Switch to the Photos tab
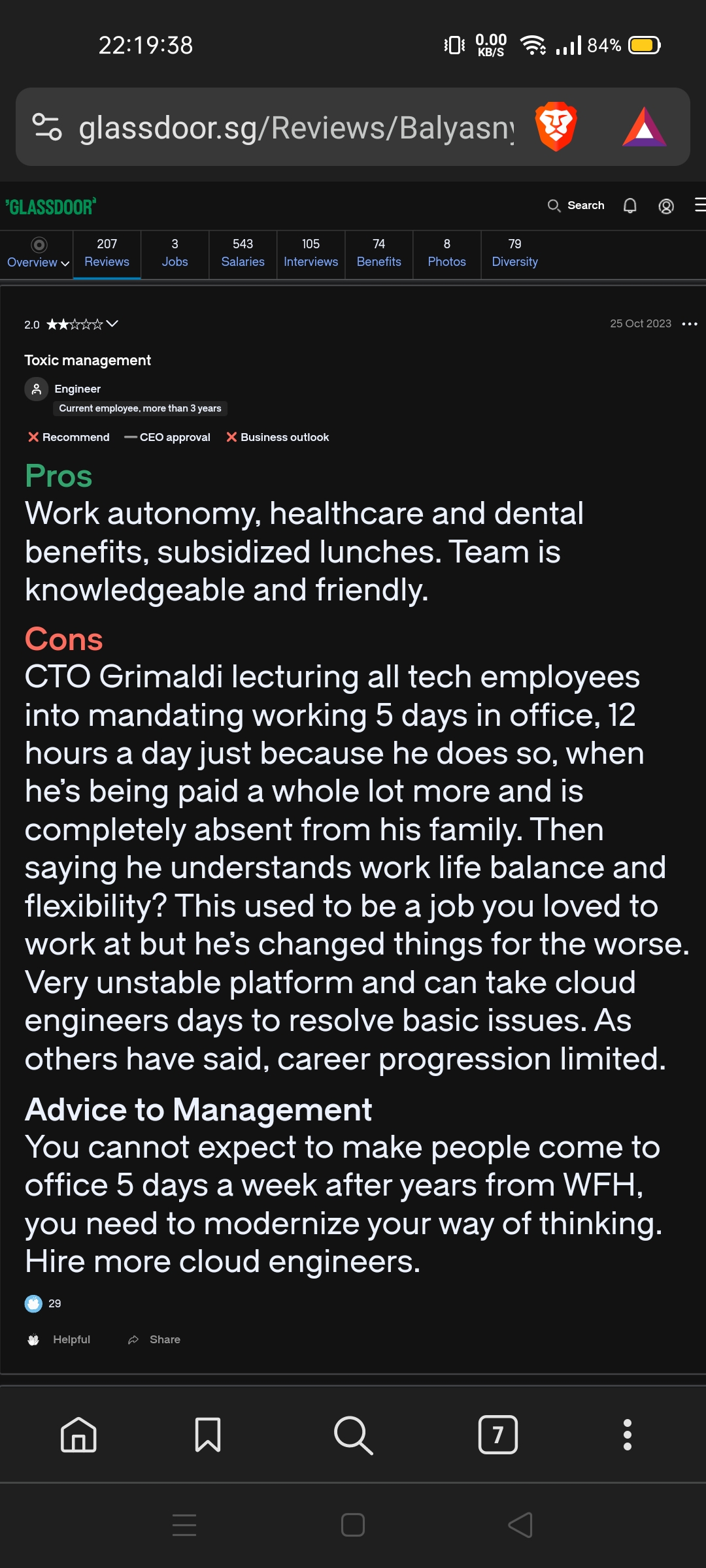Image resolution: width=706 pixels, height=1568 pixels. click(x=446, y=253)
